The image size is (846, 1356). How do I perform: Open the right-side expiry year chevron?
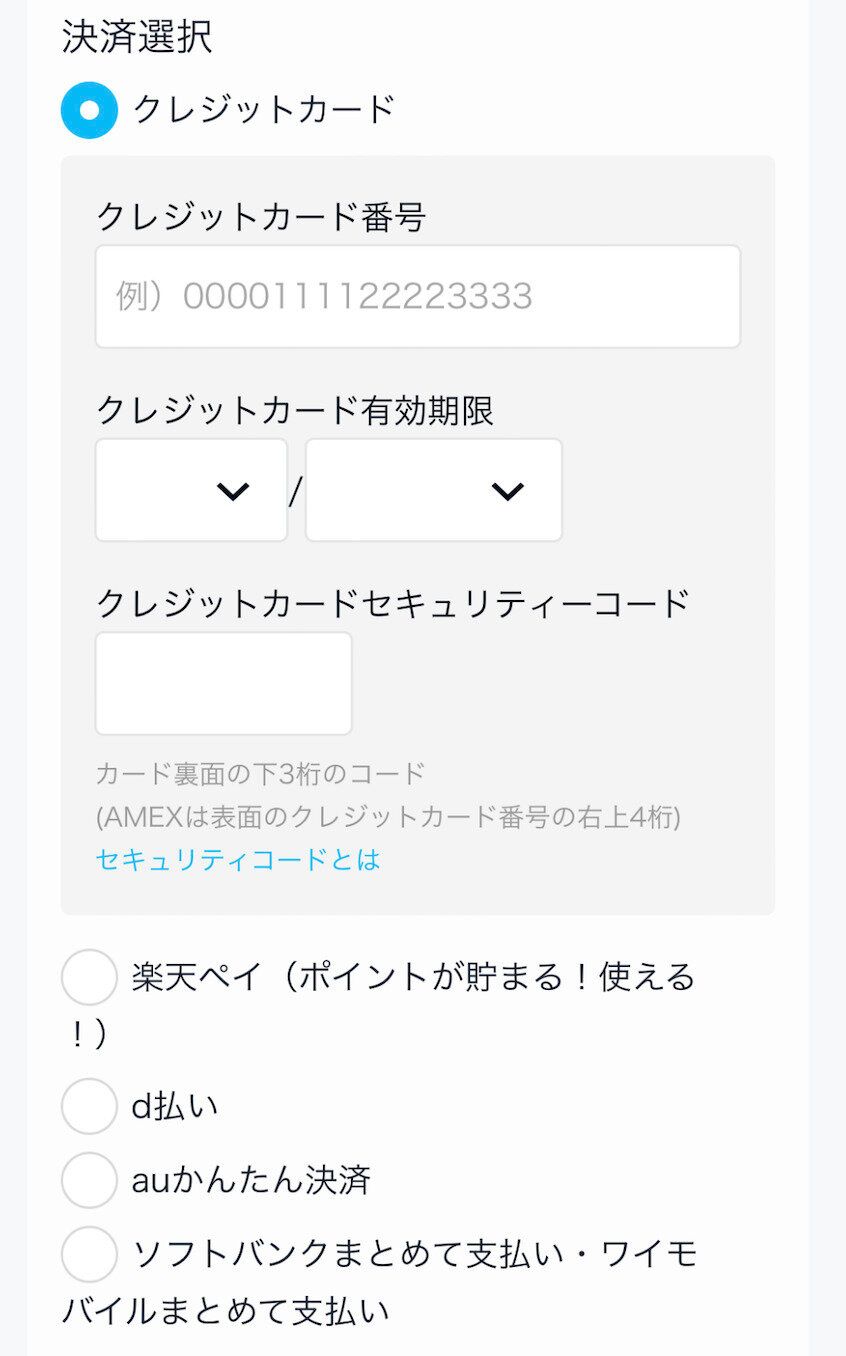[508, 490]
